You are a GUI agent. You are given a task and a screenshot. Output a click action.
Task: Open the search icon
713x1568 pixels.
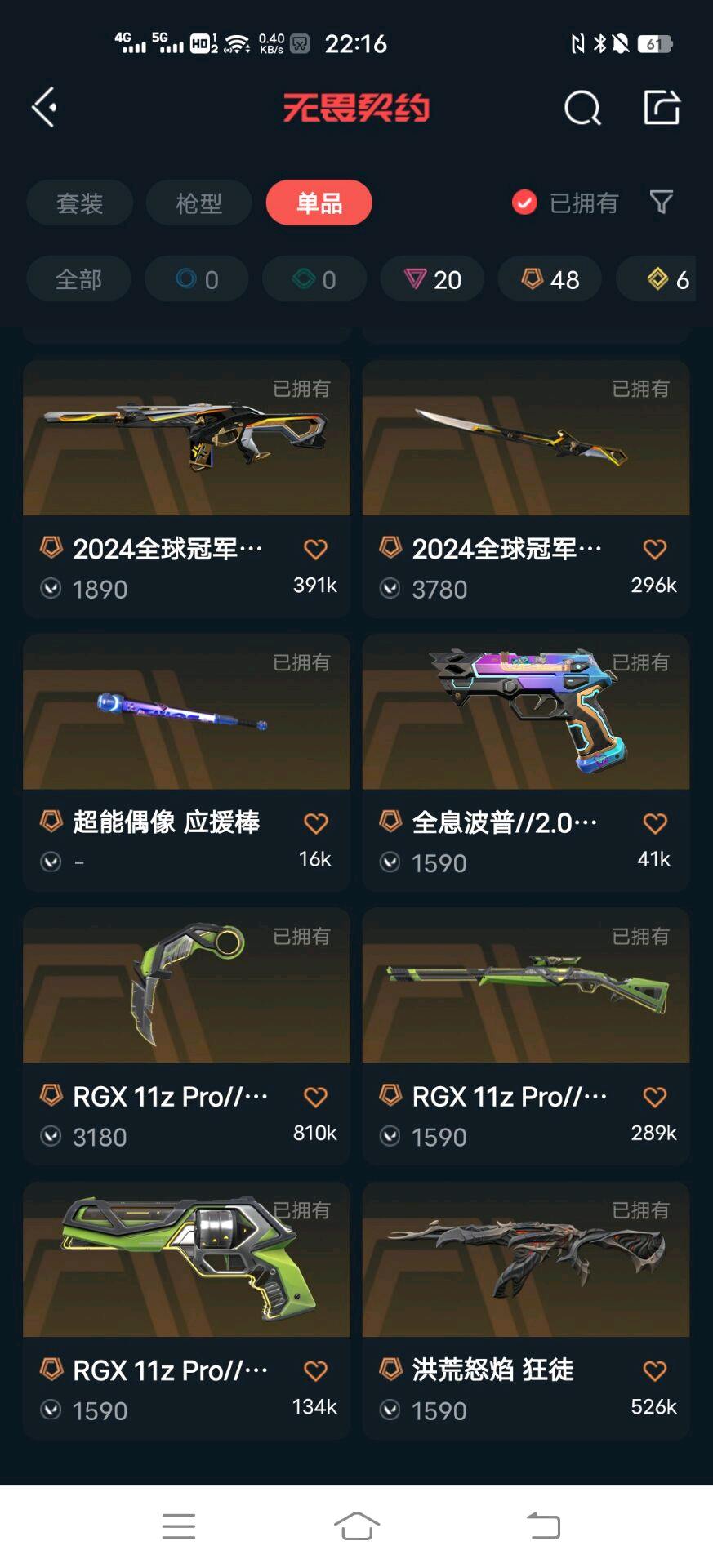point(582,107)
